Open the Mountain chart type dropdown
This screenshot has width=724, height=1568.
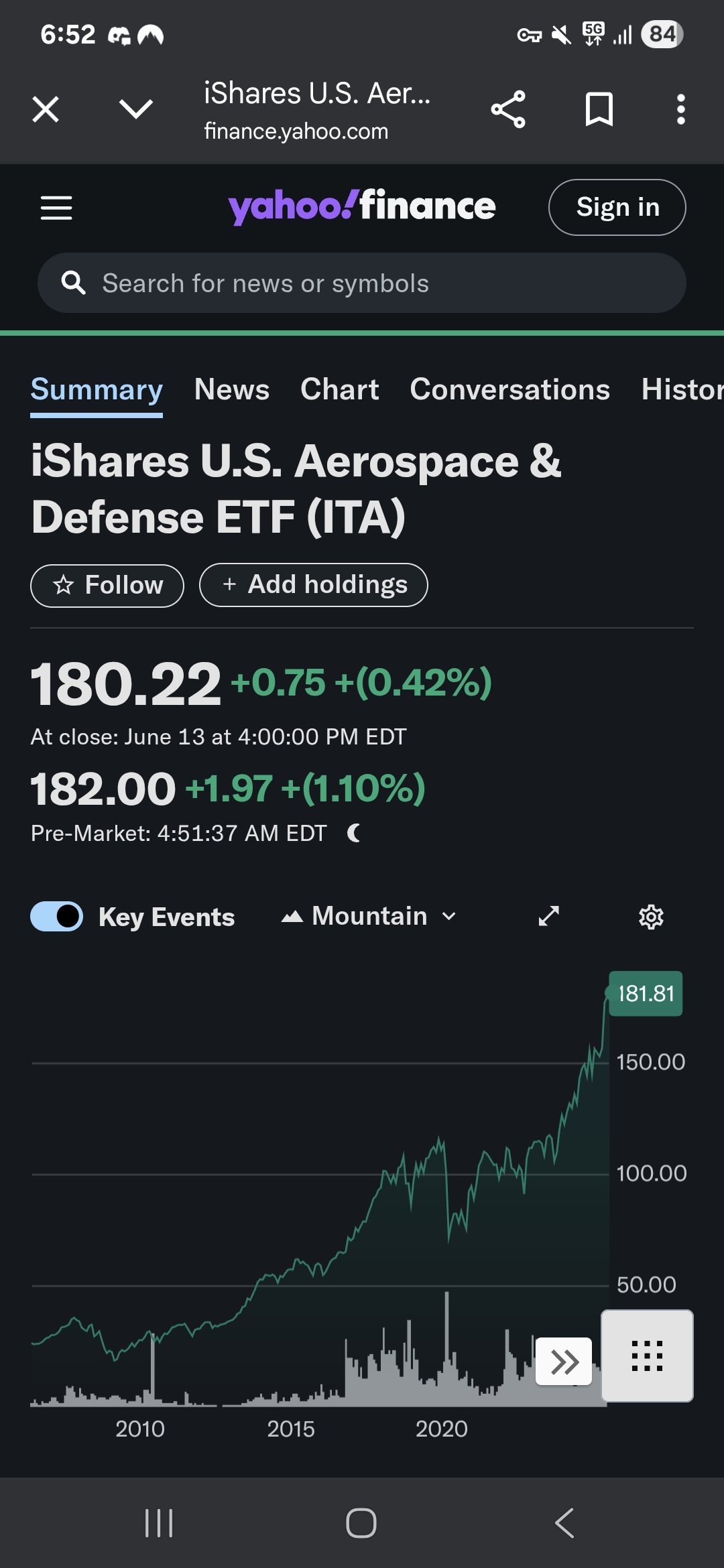coord(369,916)
